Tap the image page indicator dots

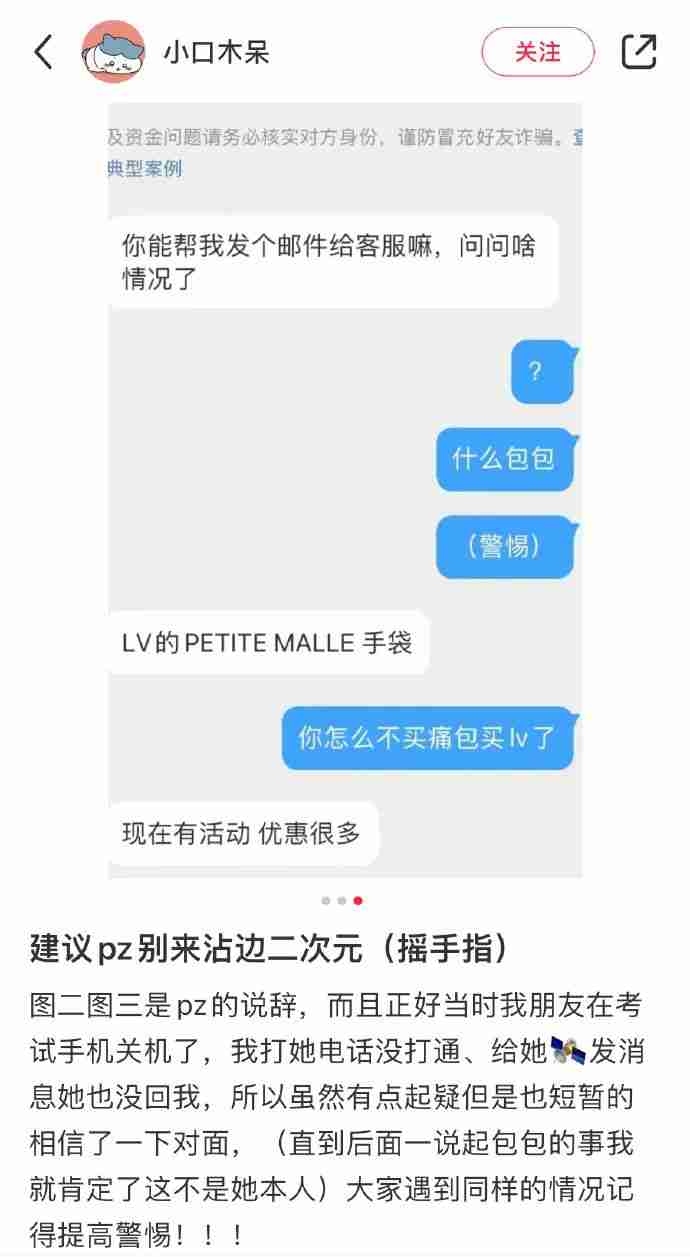(x=342, y=900)
